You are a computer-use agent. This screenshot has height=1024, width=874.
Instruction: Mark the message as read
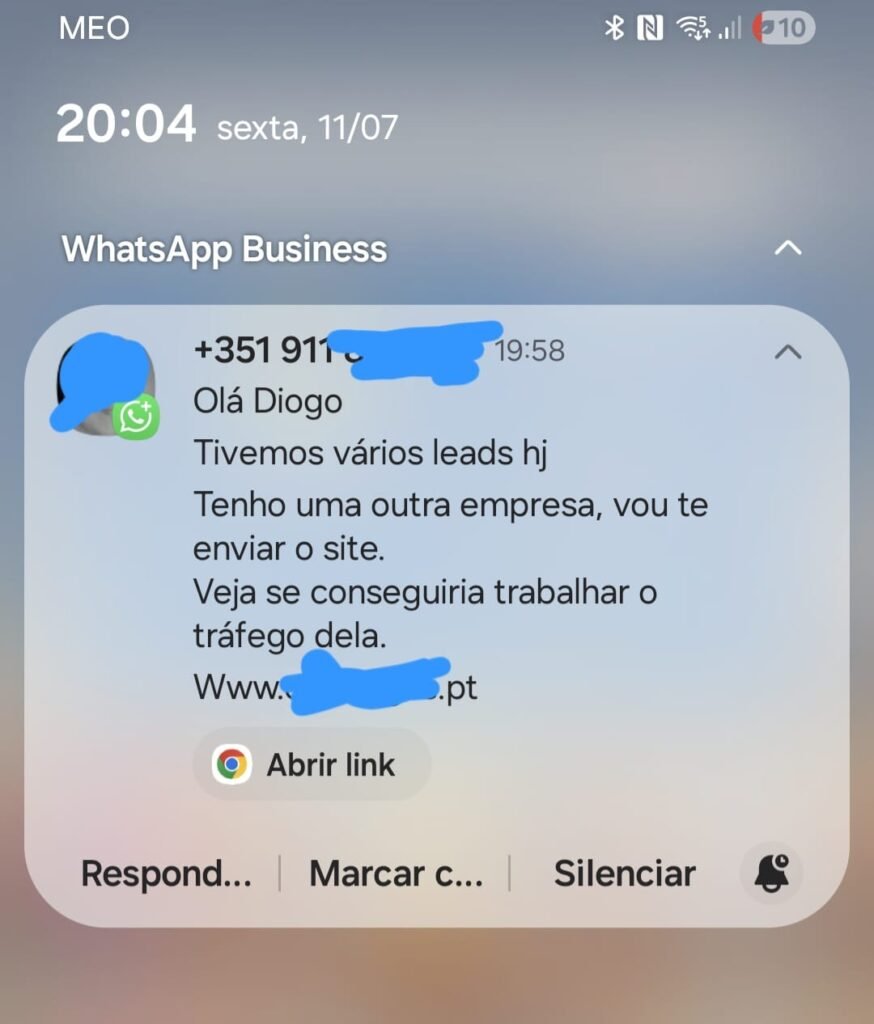[396, 873]
